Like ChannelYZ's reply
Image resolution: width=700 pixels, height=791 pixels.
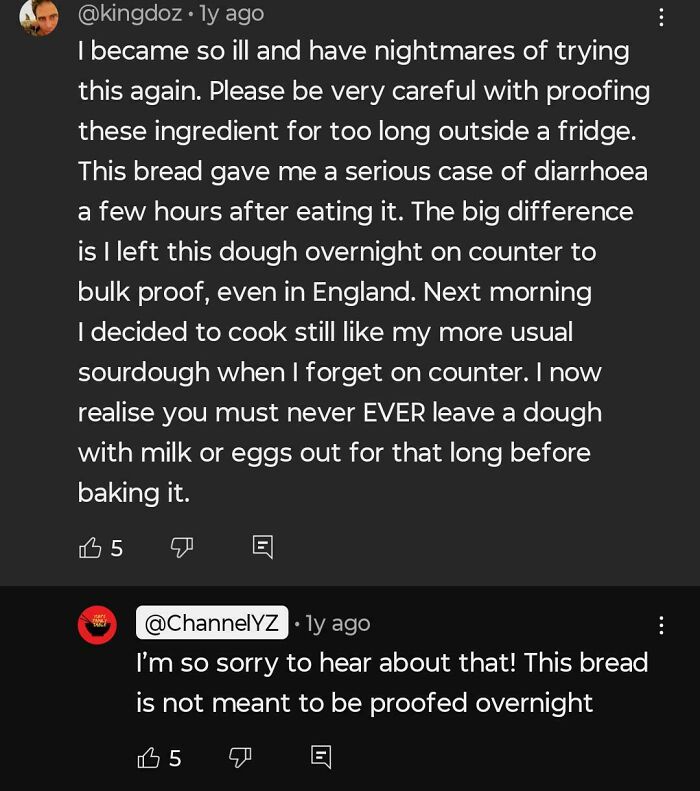coord(149,758)
